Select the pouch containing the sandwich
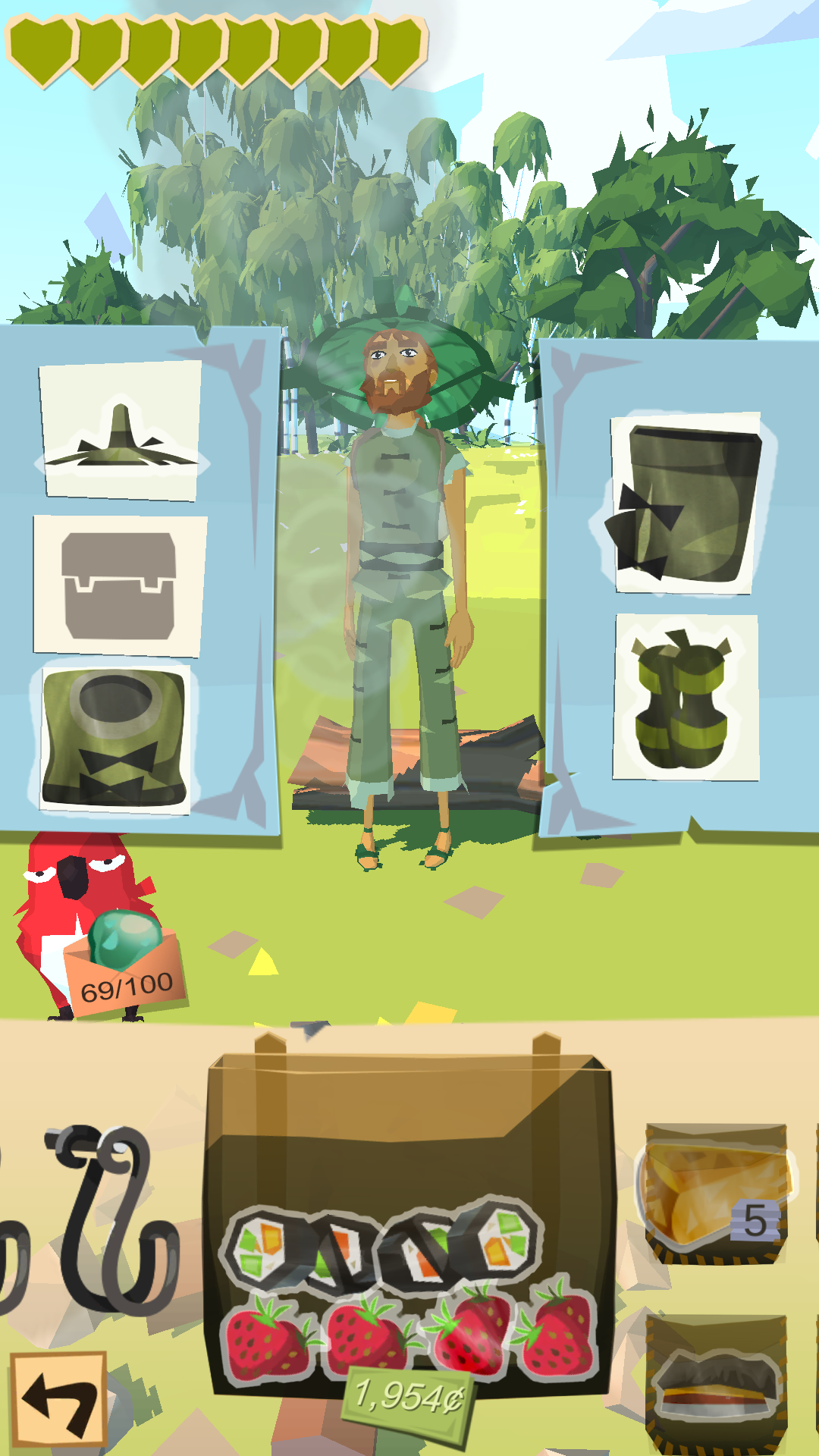819x1456 pixels. point(717,1384)
